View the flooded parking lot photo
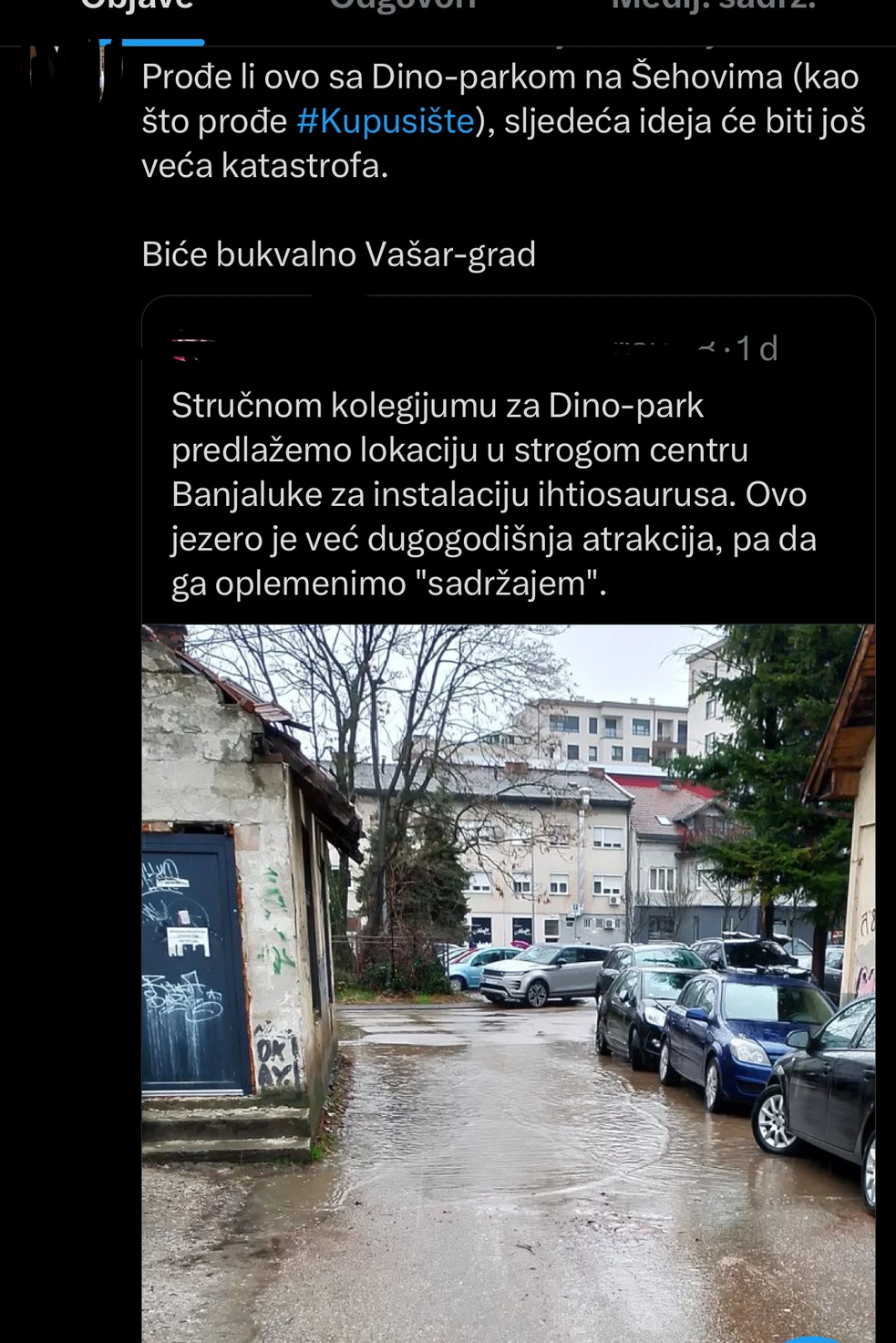This screenshot has height=1343, width=896. pos(508,980)
